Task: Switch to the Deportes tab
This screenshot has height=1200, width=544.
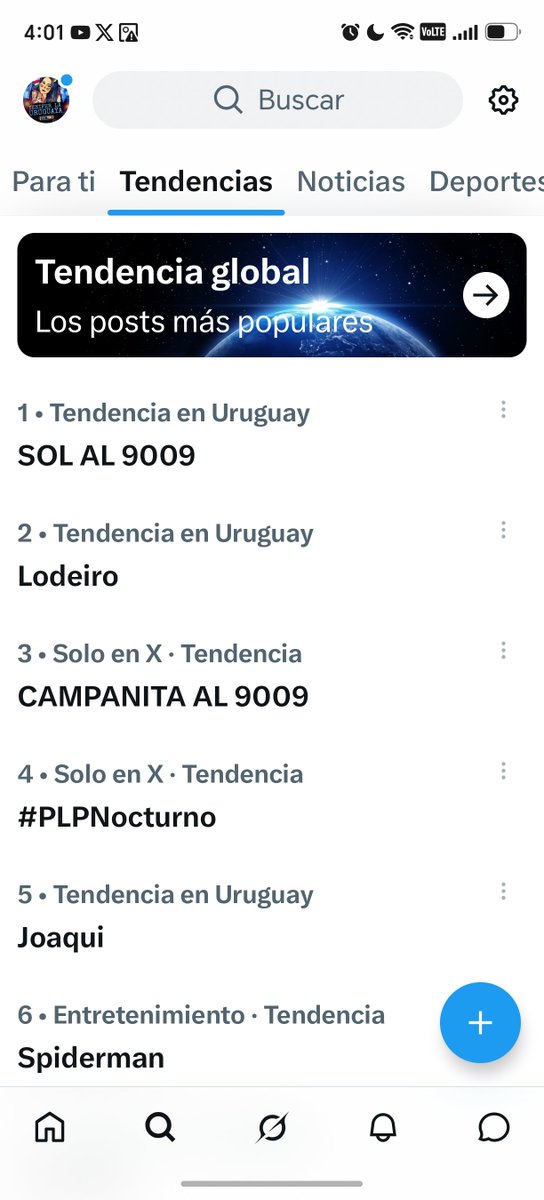Action: coord(486,181)
